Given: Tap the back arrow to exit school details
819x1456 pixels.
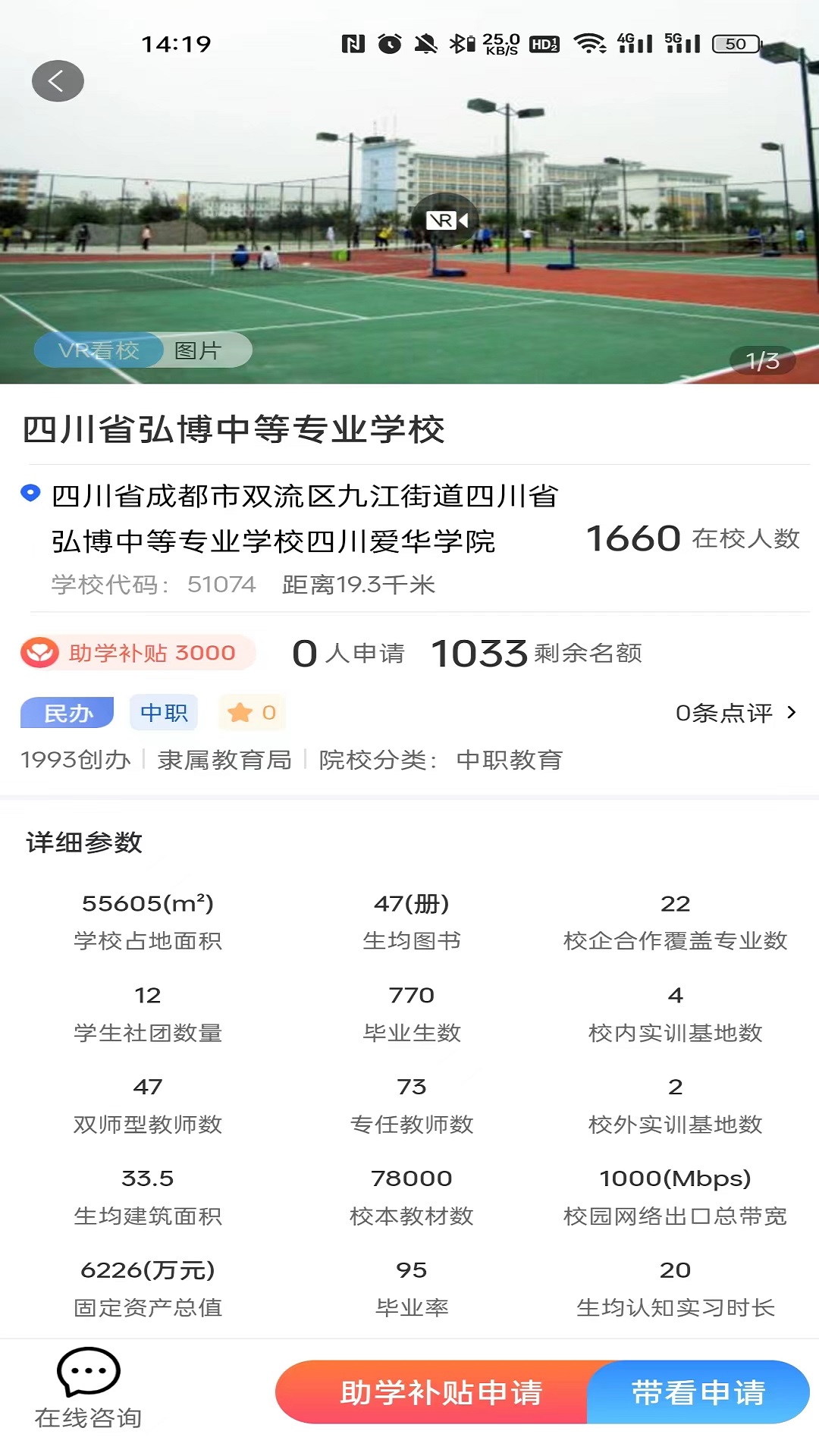Looking at the screenshot, I should [x=58, y=81].
